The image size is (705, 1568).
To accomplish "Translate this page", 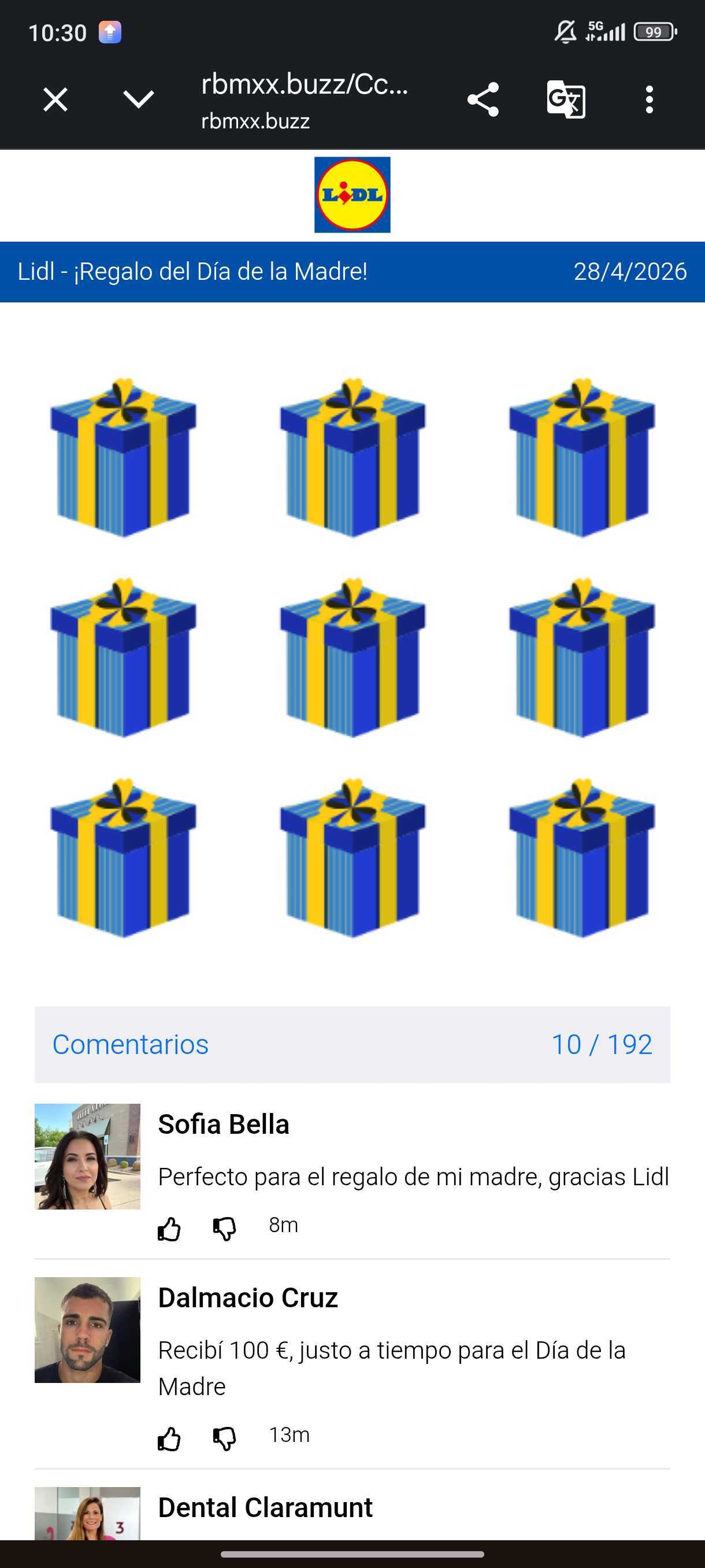I will (x=566, y=99).
